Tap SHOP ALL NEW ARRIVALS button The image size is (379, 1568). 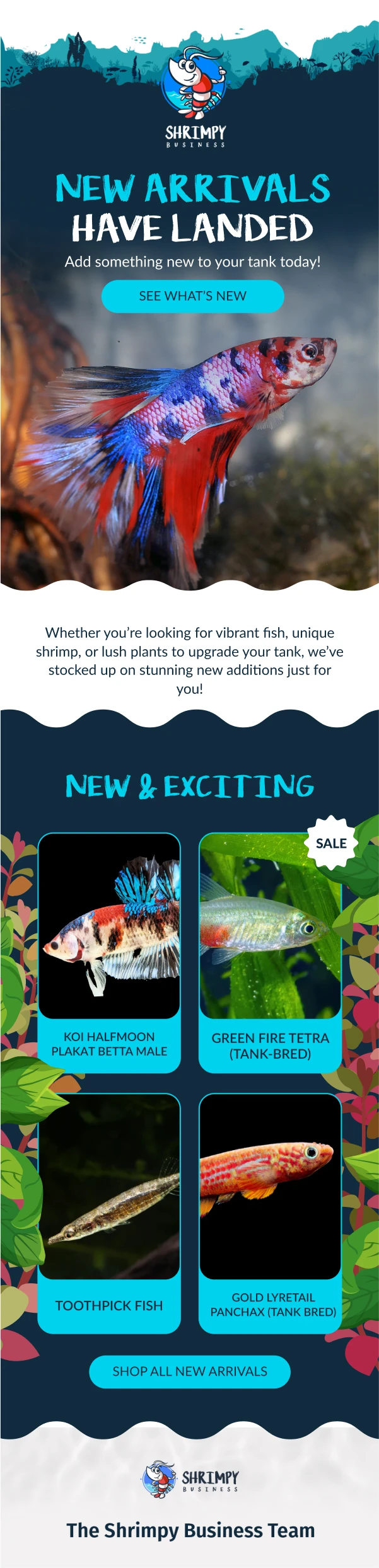(x=189, y=1371)
